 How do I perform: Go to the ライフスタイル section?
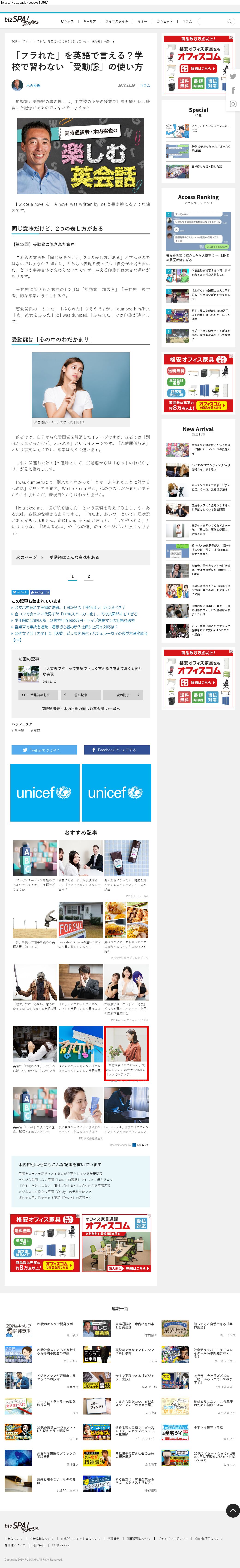(x=117, y=21)
